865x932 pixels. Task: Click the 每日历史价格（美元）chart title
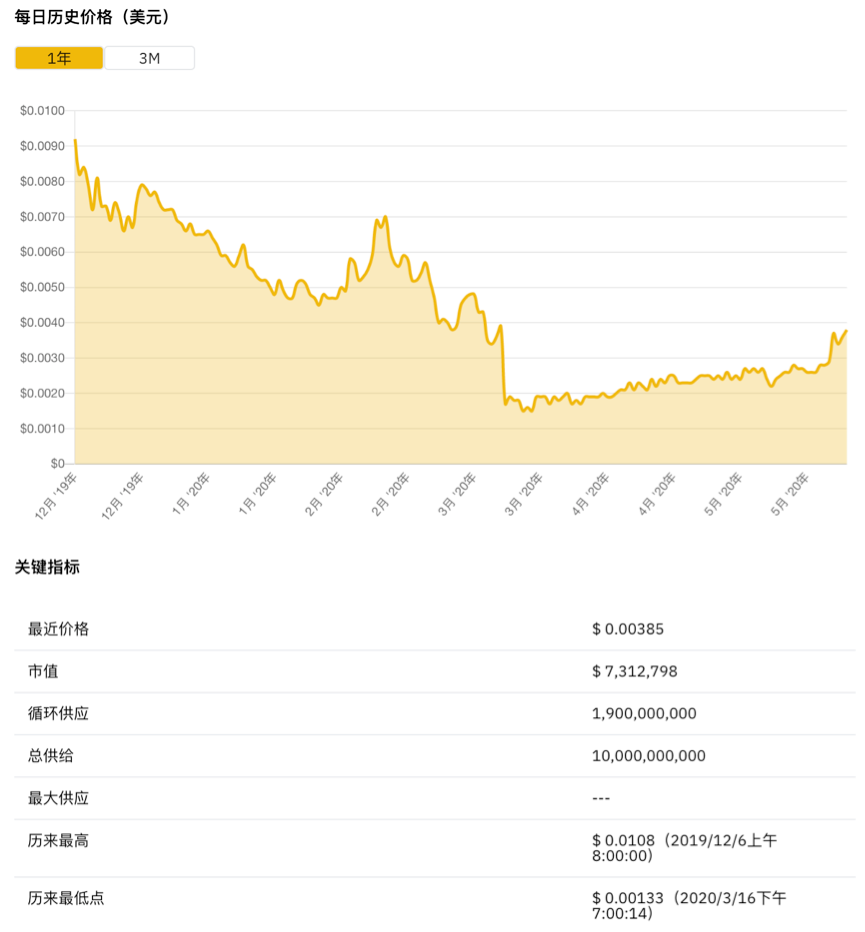[x=93, y=16]
